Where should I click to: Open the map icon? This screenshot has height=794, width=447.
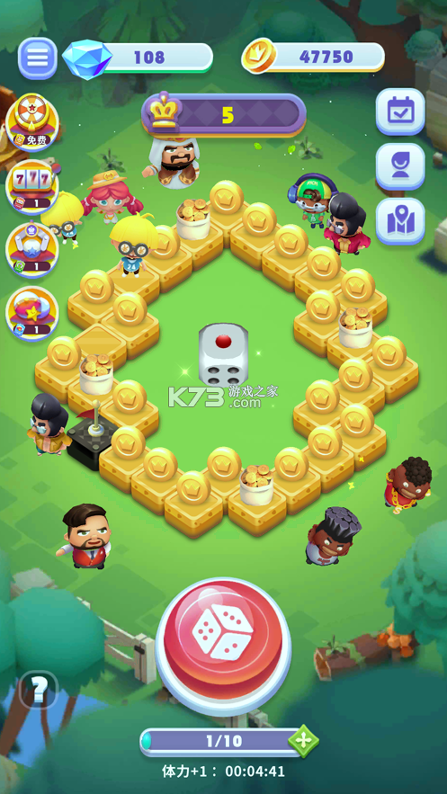pos(400,221)
